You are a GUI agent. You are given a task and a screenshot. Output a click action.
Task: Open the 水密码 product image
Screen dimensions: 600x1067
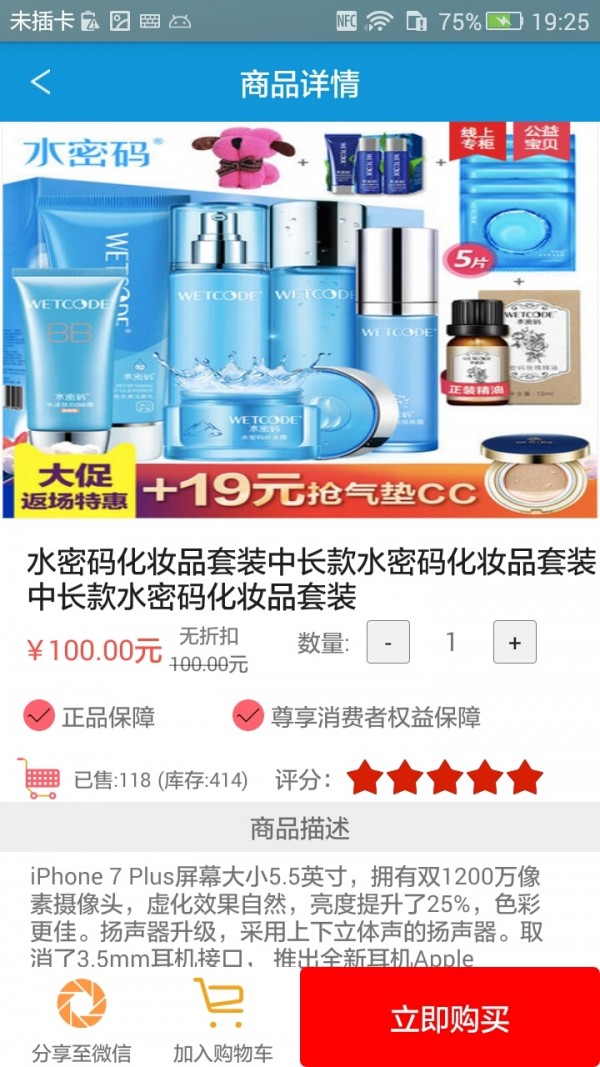pos(300,320)
